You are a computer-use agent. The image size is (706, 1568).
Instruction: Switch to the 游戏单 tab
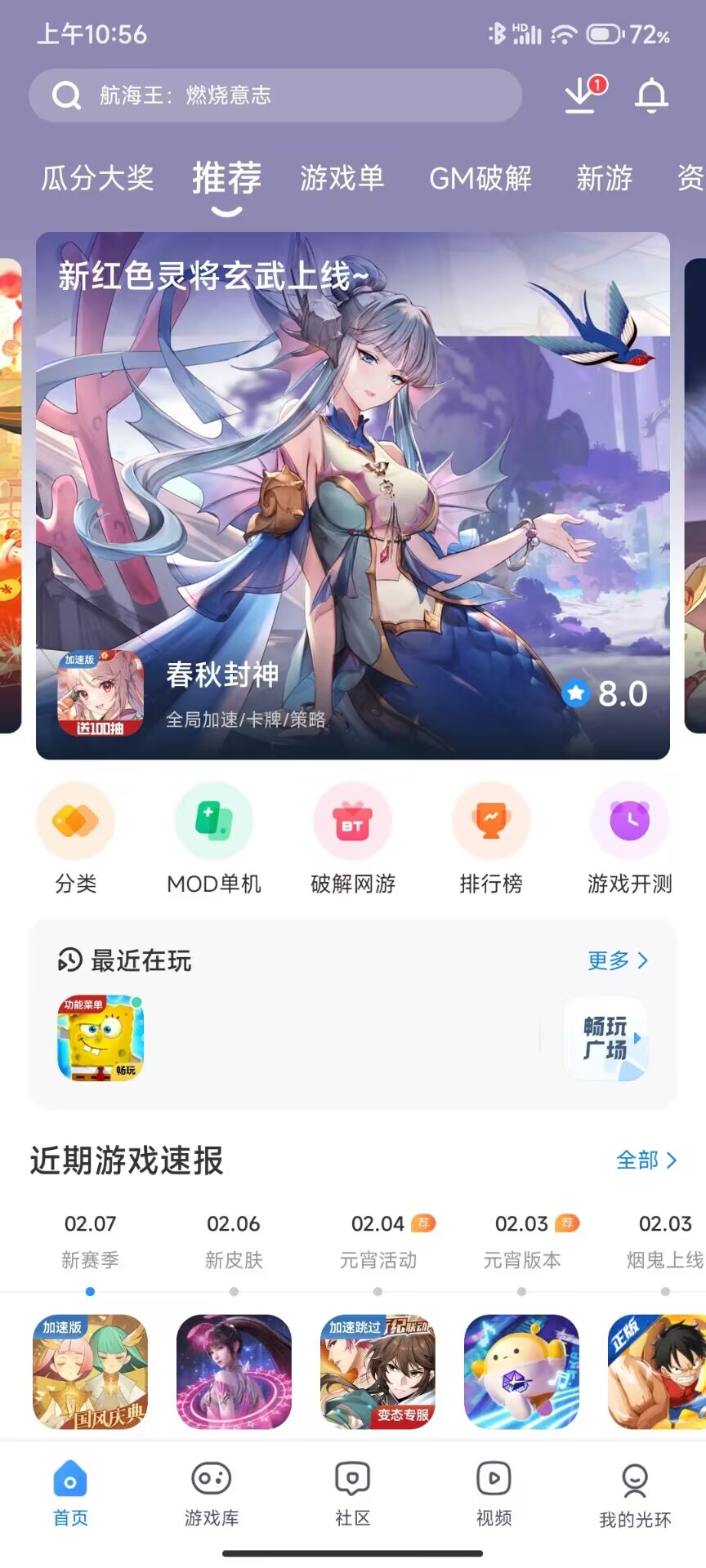pyautogui.click(x=342, y=178)
